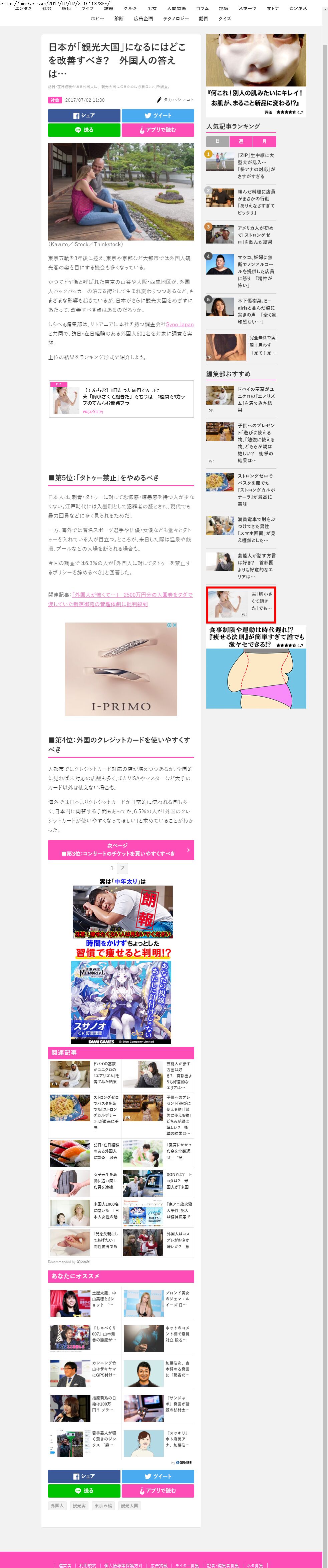The width and height of the screenshot is (328, 1568).
Task: Switch the ranking to 月 tab
Action: [264, 141]
